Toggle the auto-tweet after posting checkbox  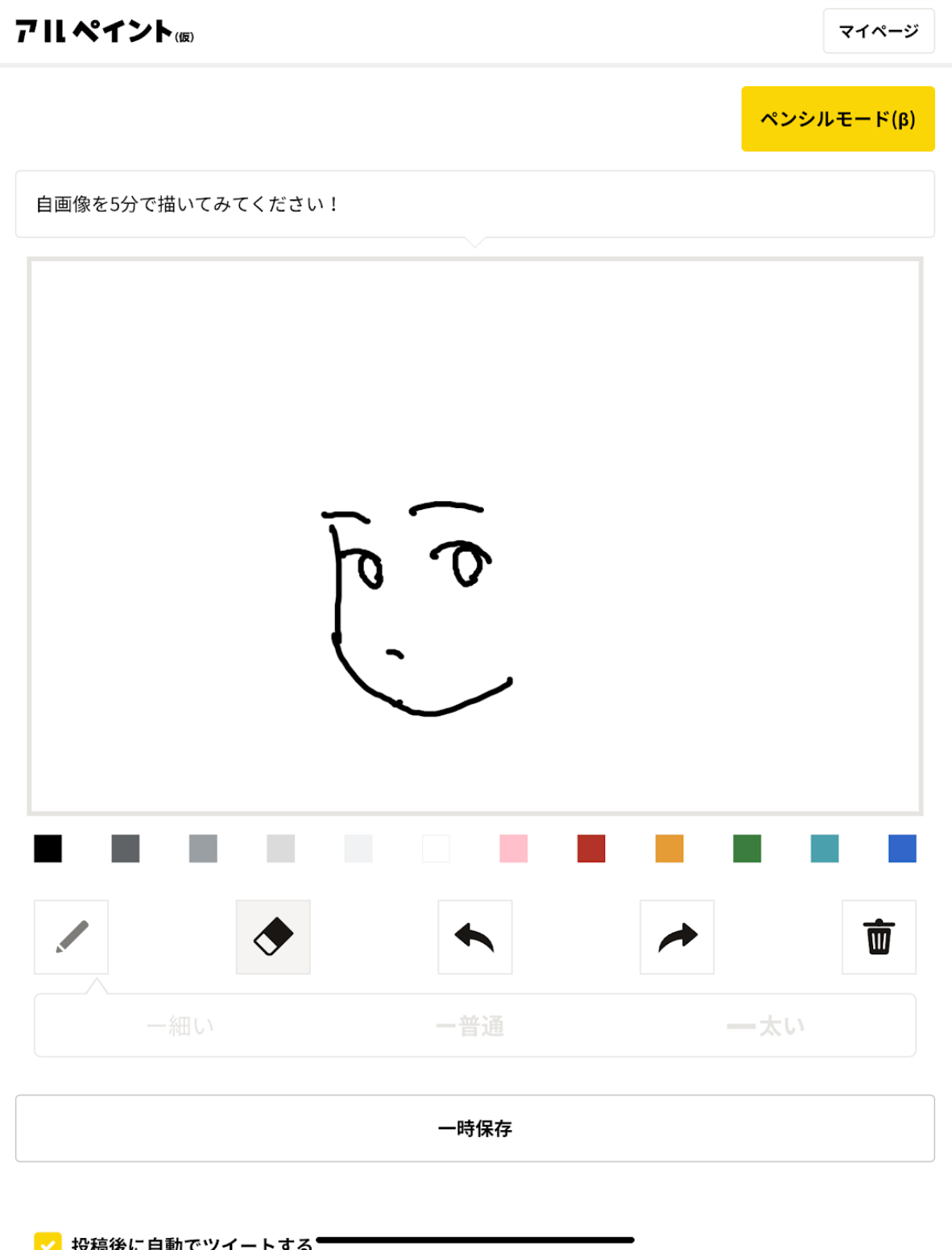[48, 1242]
